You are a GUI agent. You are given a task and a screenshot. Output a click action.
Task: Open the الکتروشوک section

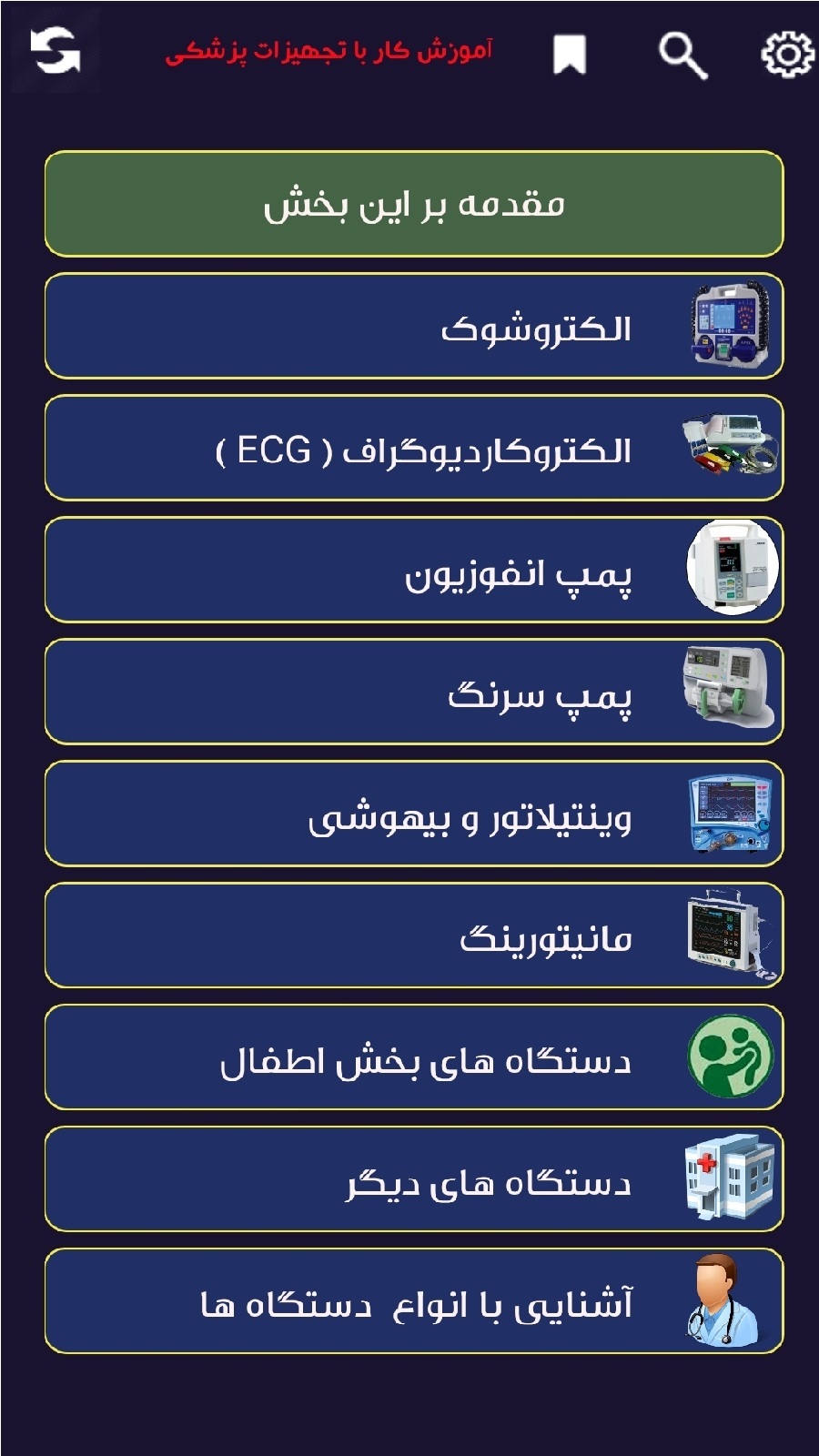(x=414, y=326)
